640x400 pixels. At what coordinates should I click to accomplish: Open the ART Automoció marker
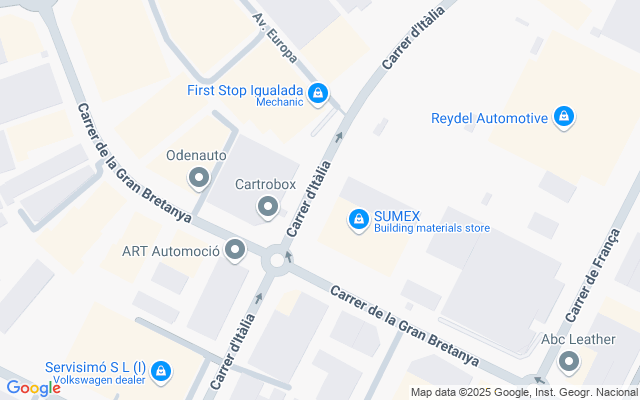tap(235, 250)
